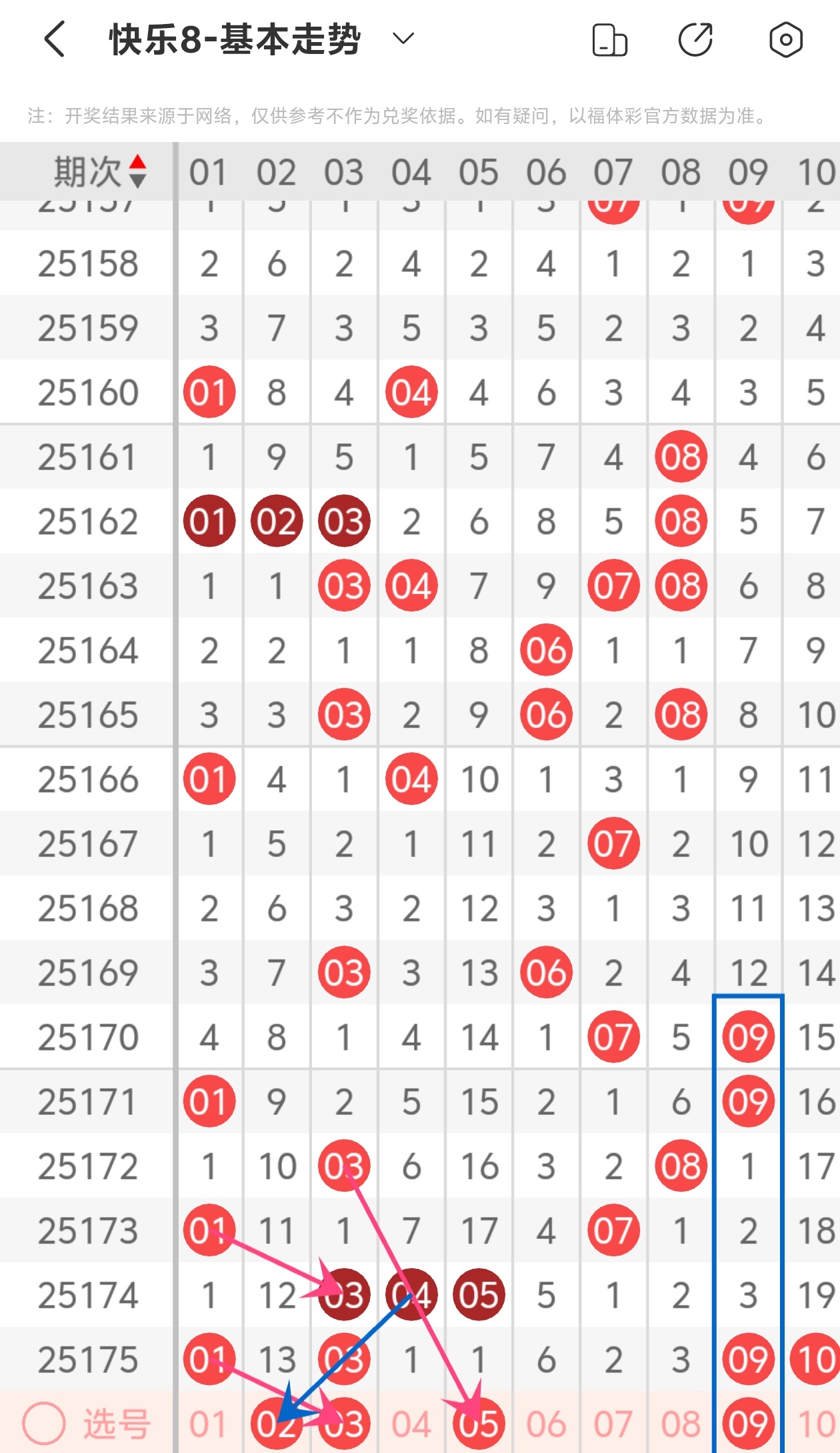Select number 06 in the 选号 row
Screen dimensions: 840x1453
(546, 1424)
